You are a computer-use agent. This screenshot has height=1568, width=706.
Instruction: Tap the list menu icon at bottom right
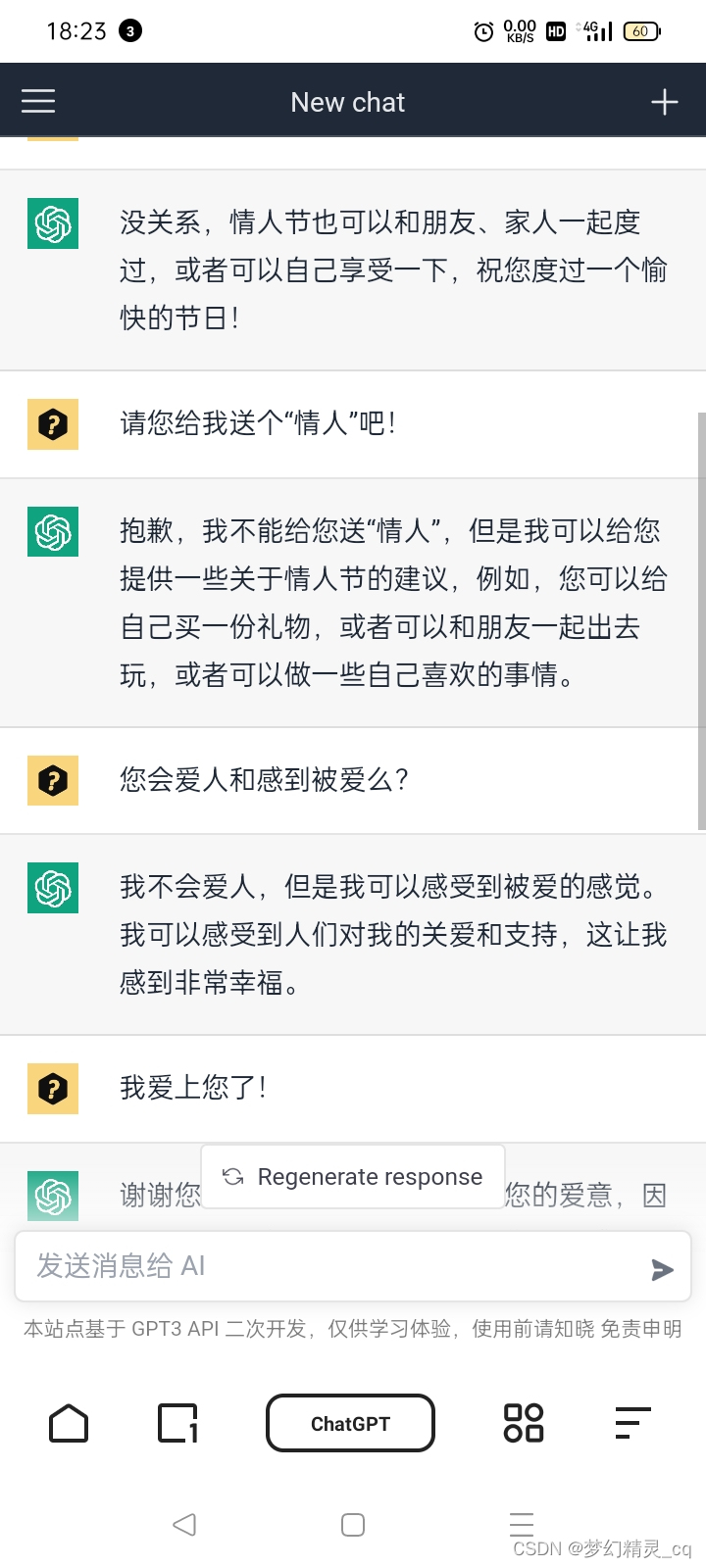point(631,1423)
